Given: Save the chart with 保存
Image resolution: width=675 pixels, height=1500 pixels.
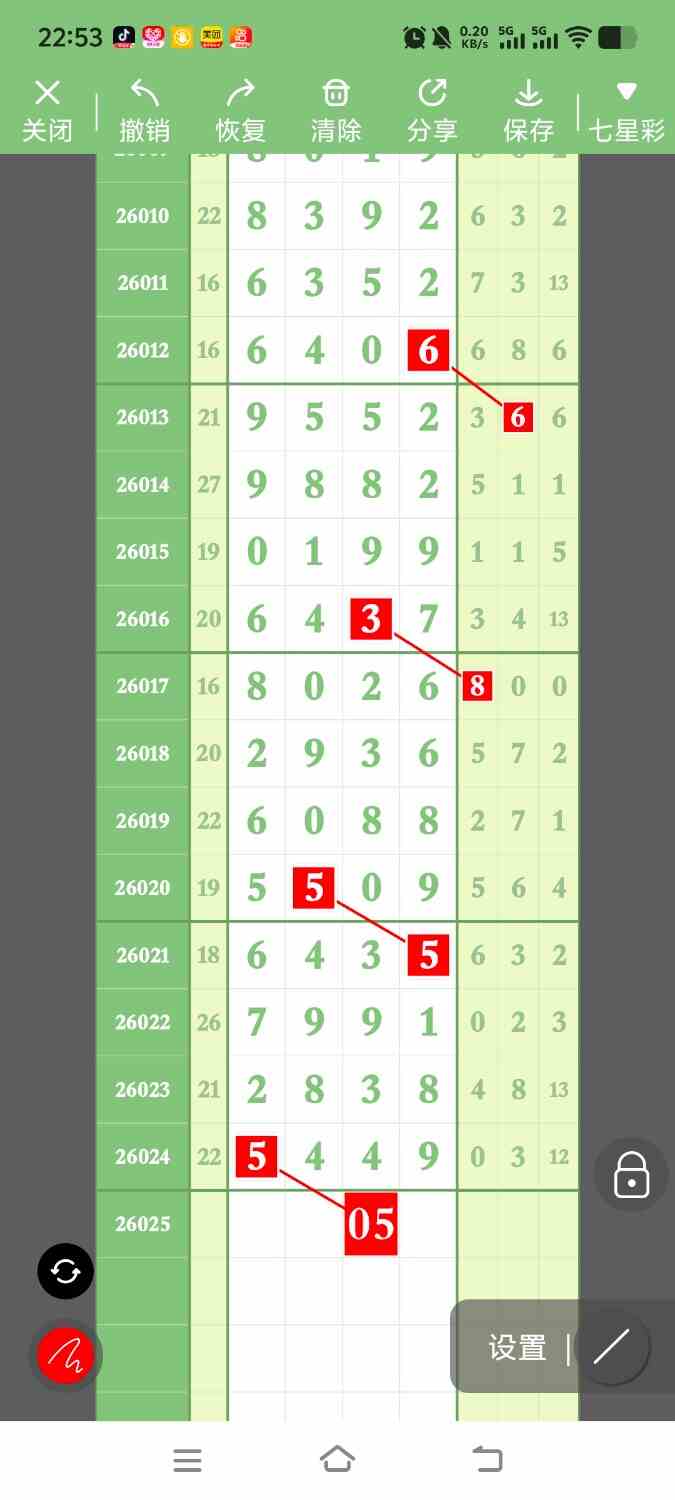Looking at the screenshot, I should 528,112.
